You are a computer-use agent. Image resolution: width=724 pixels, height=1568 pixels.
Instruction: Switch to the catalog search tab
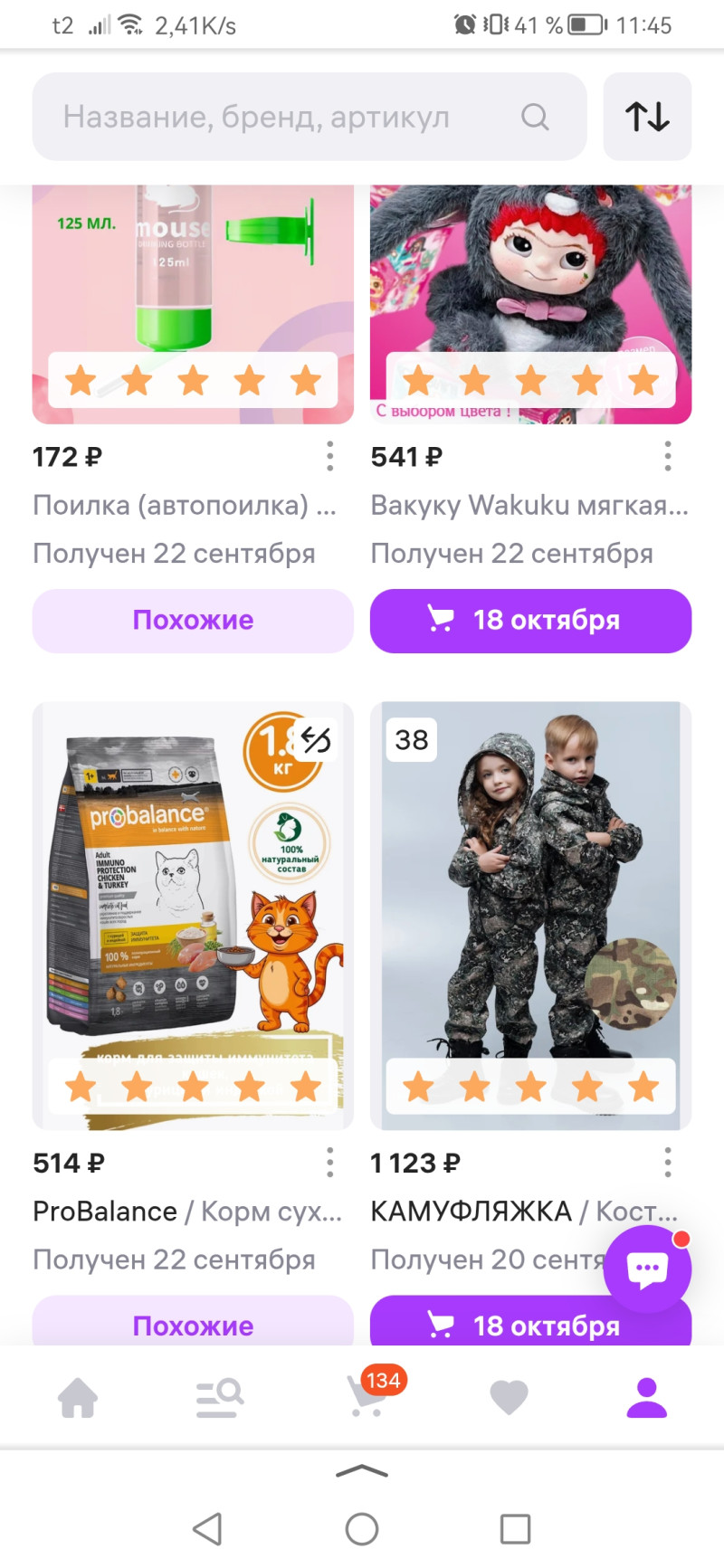tap(219, 1397)
